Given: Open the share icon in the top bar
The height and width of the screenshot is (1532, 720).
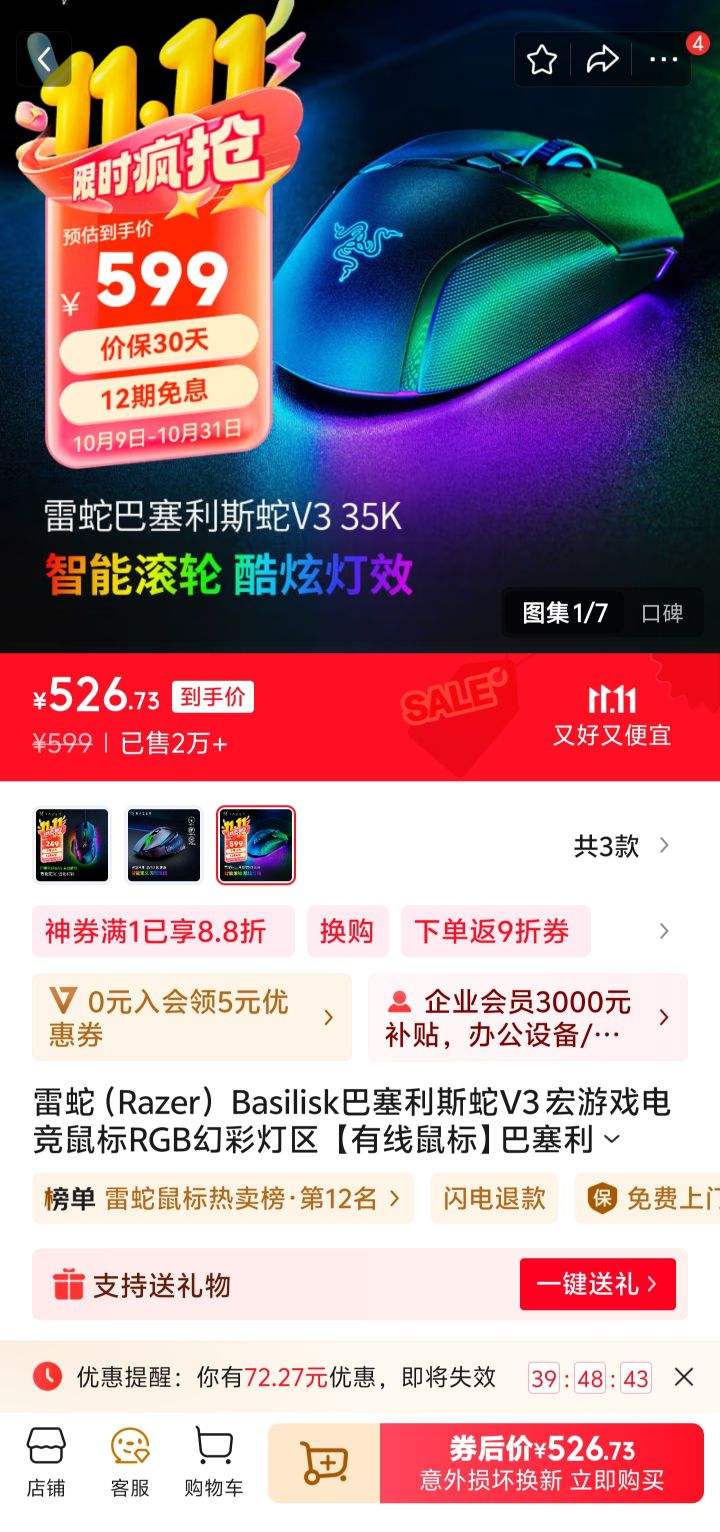Looking at the screenshot, I should (x=602, y=59).
